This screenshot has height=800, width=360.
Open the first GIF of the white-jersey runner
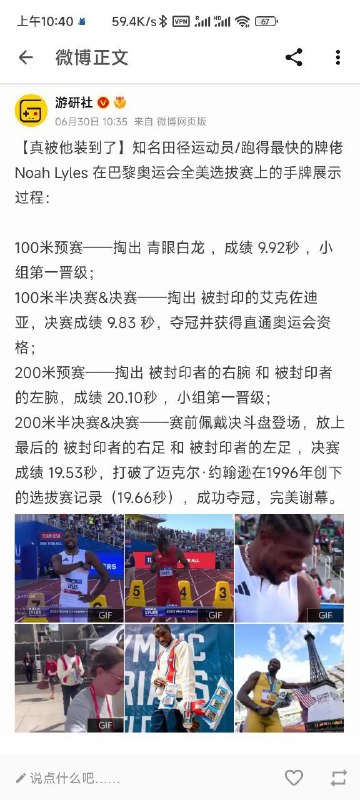point(69,568)
